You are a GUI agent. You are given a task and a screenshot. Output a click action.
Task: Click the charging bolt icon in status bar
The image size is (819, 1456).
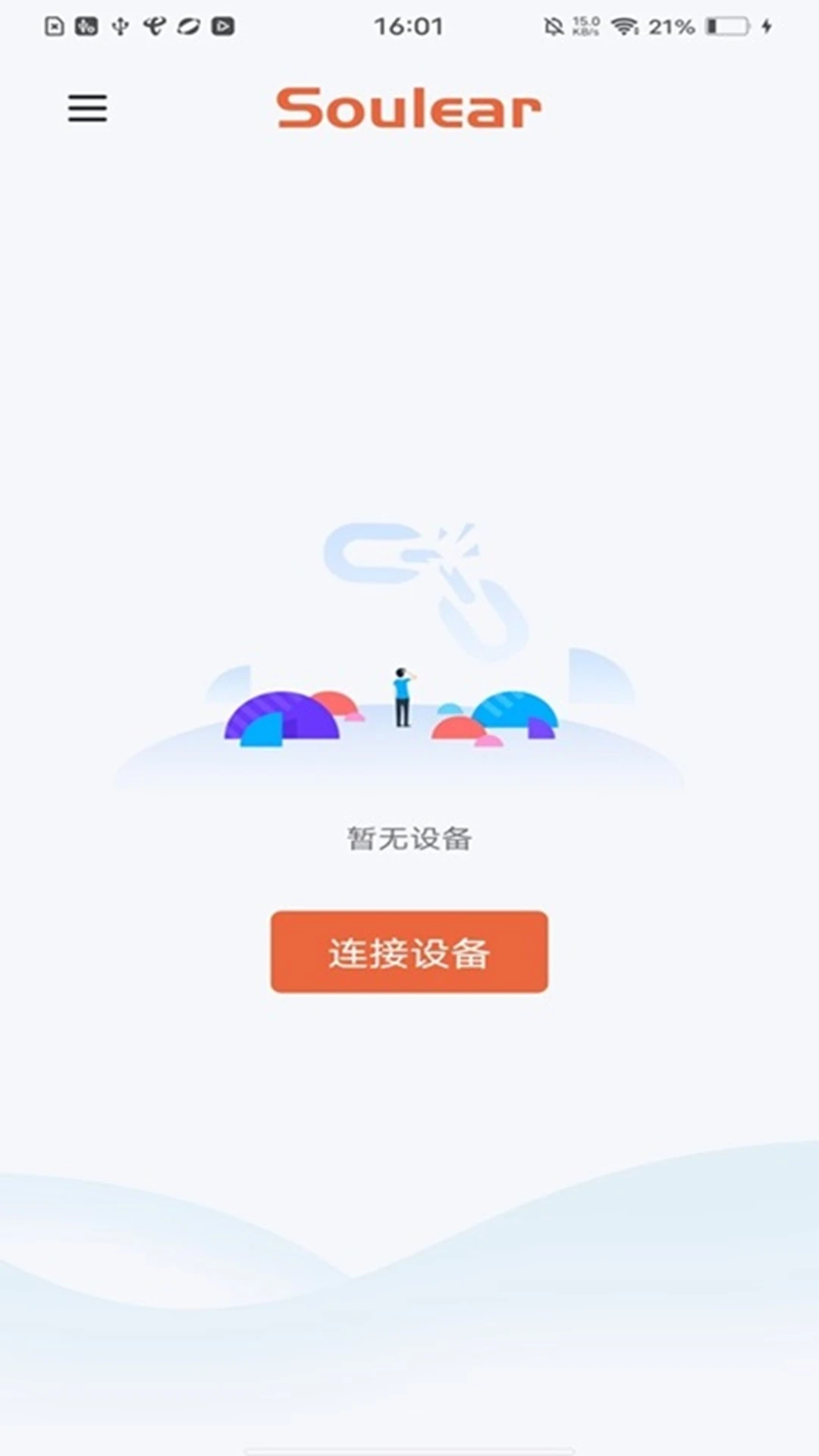point(764,25)
